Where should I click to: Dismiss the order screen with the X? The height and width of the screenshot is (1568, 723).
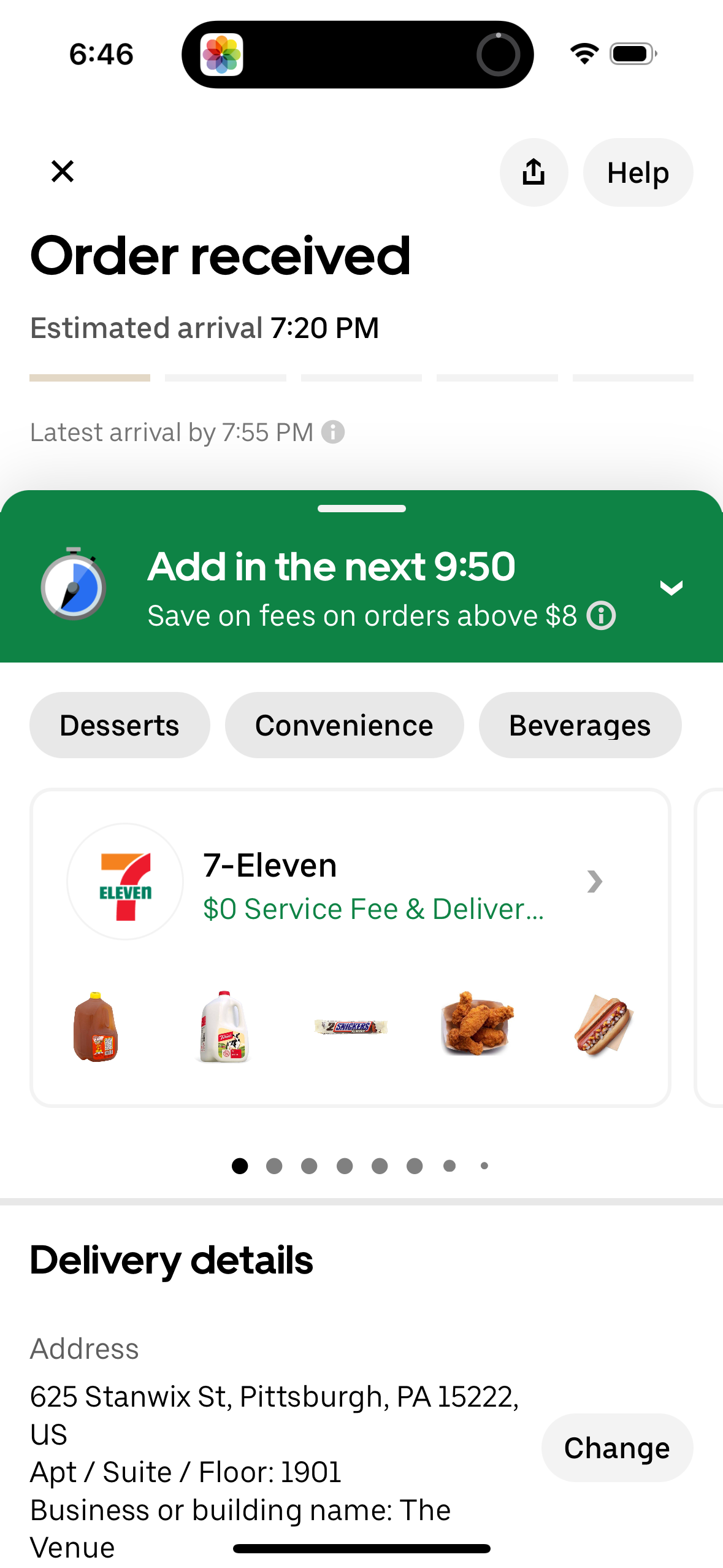coord(61,172)
